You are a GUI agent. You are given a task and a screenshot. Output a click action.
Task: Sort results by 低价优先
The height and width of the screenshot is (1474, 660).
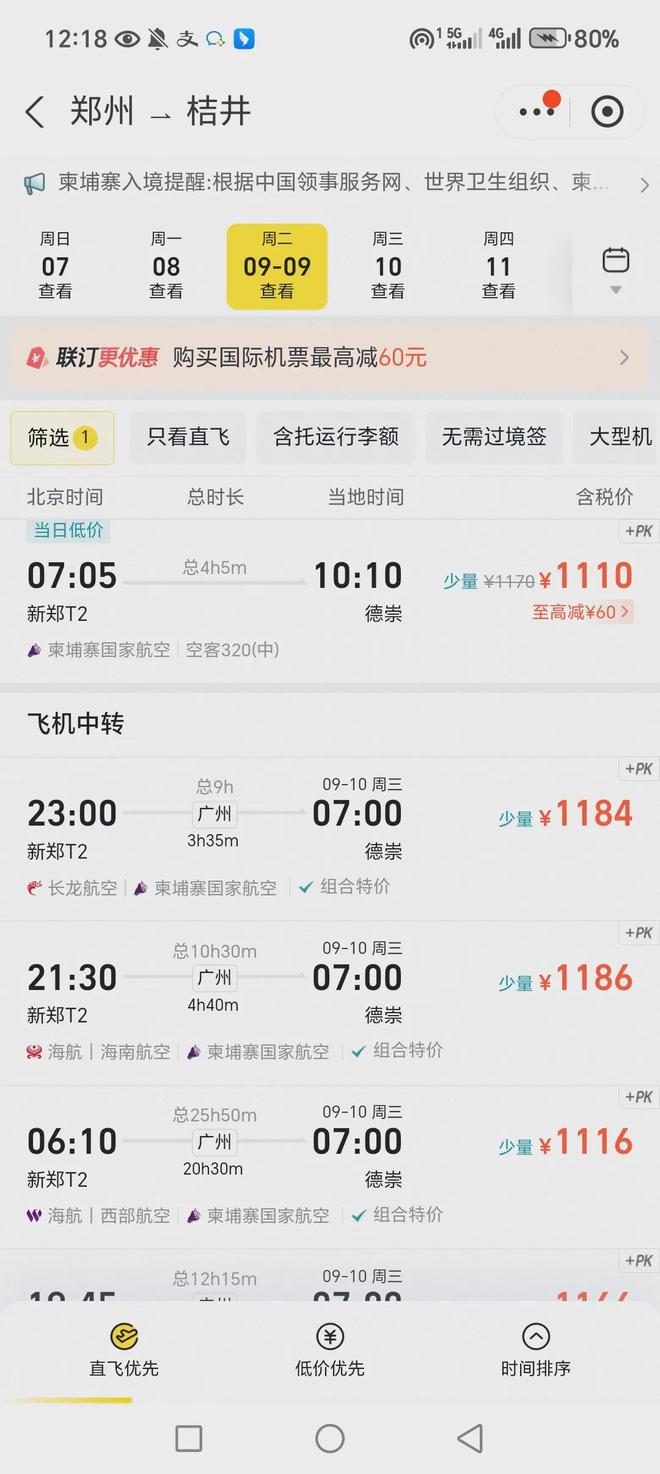(x=330, y=1350)
